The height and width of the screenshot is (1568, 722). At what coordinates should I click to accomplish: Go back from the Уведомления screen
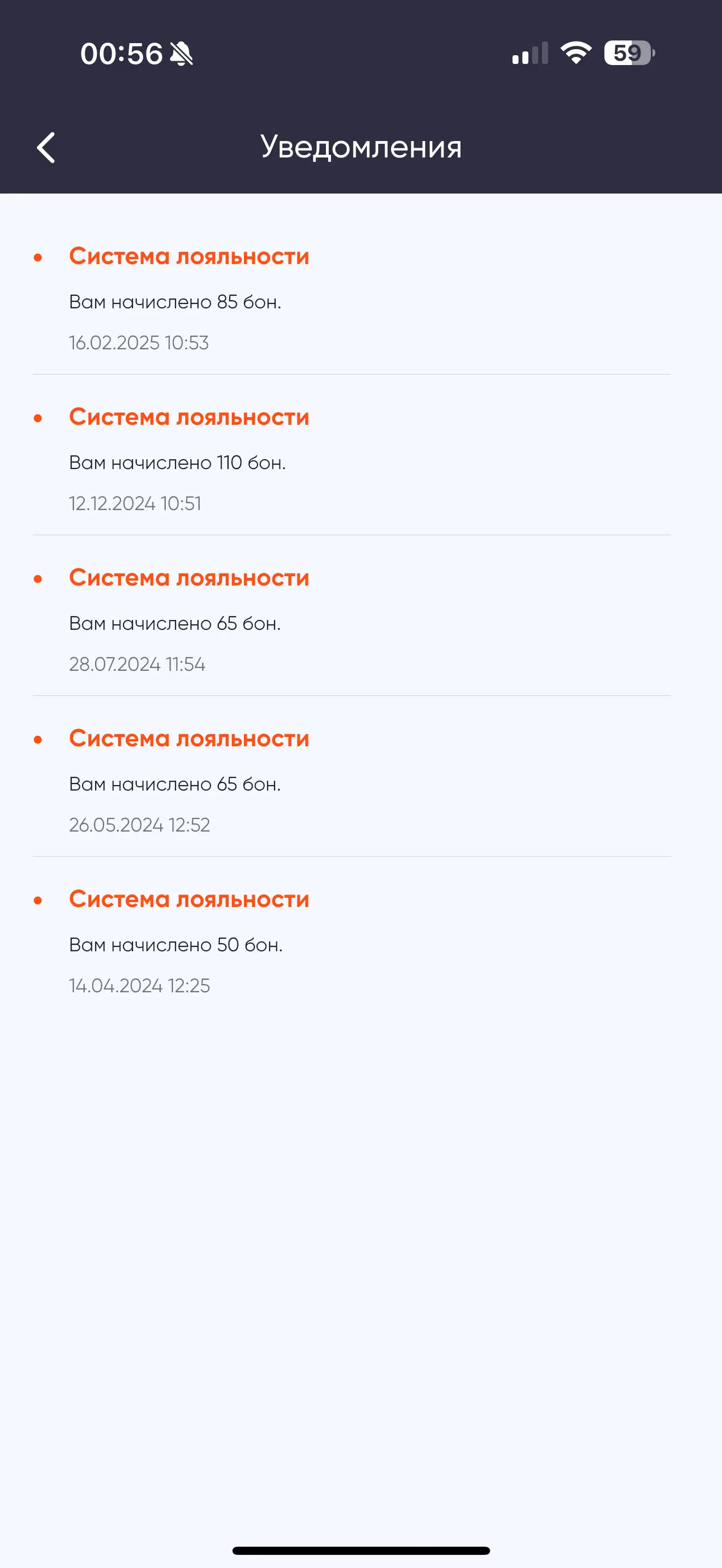tap(45, 147)
